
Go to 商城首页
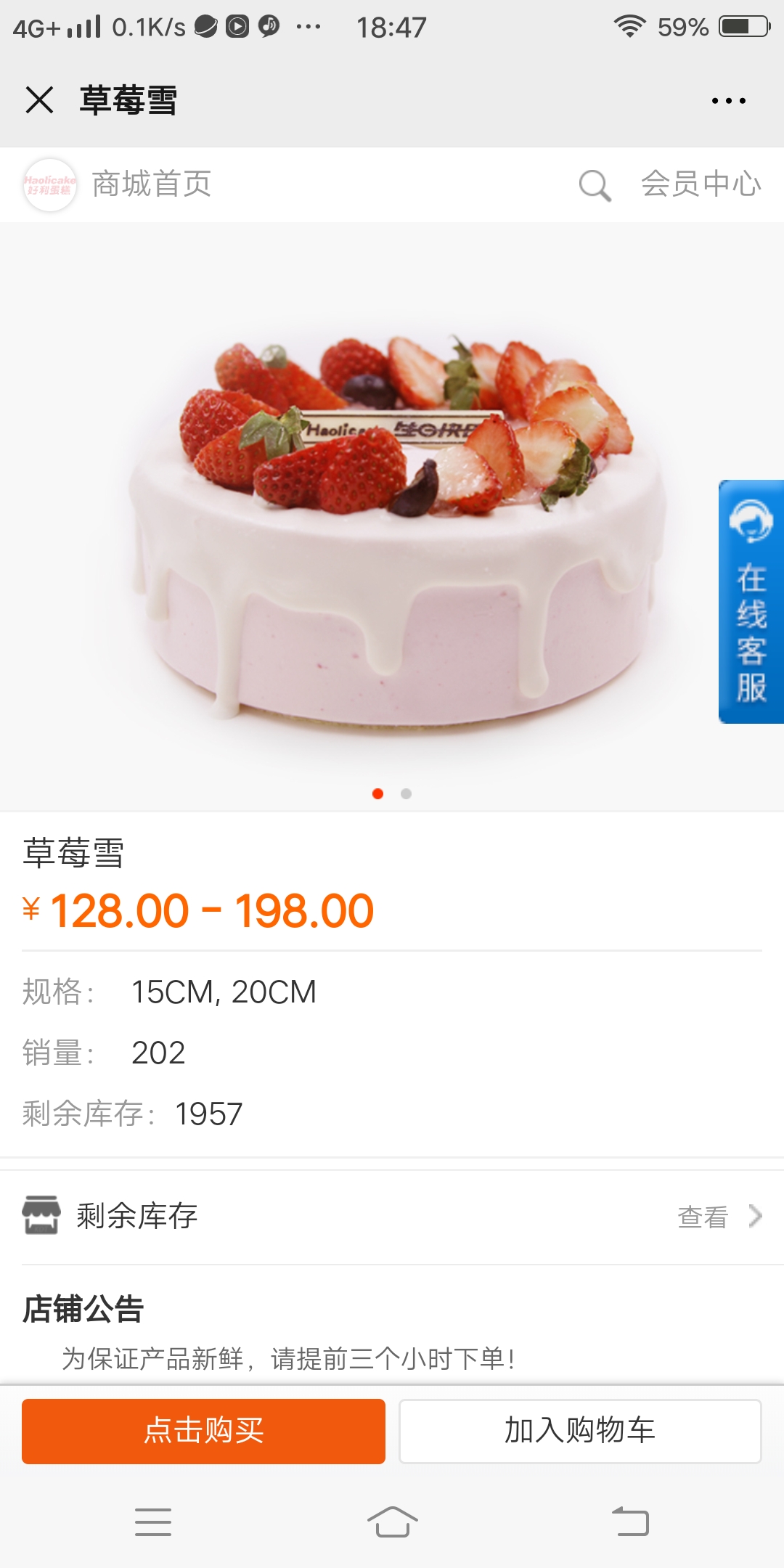151,184
